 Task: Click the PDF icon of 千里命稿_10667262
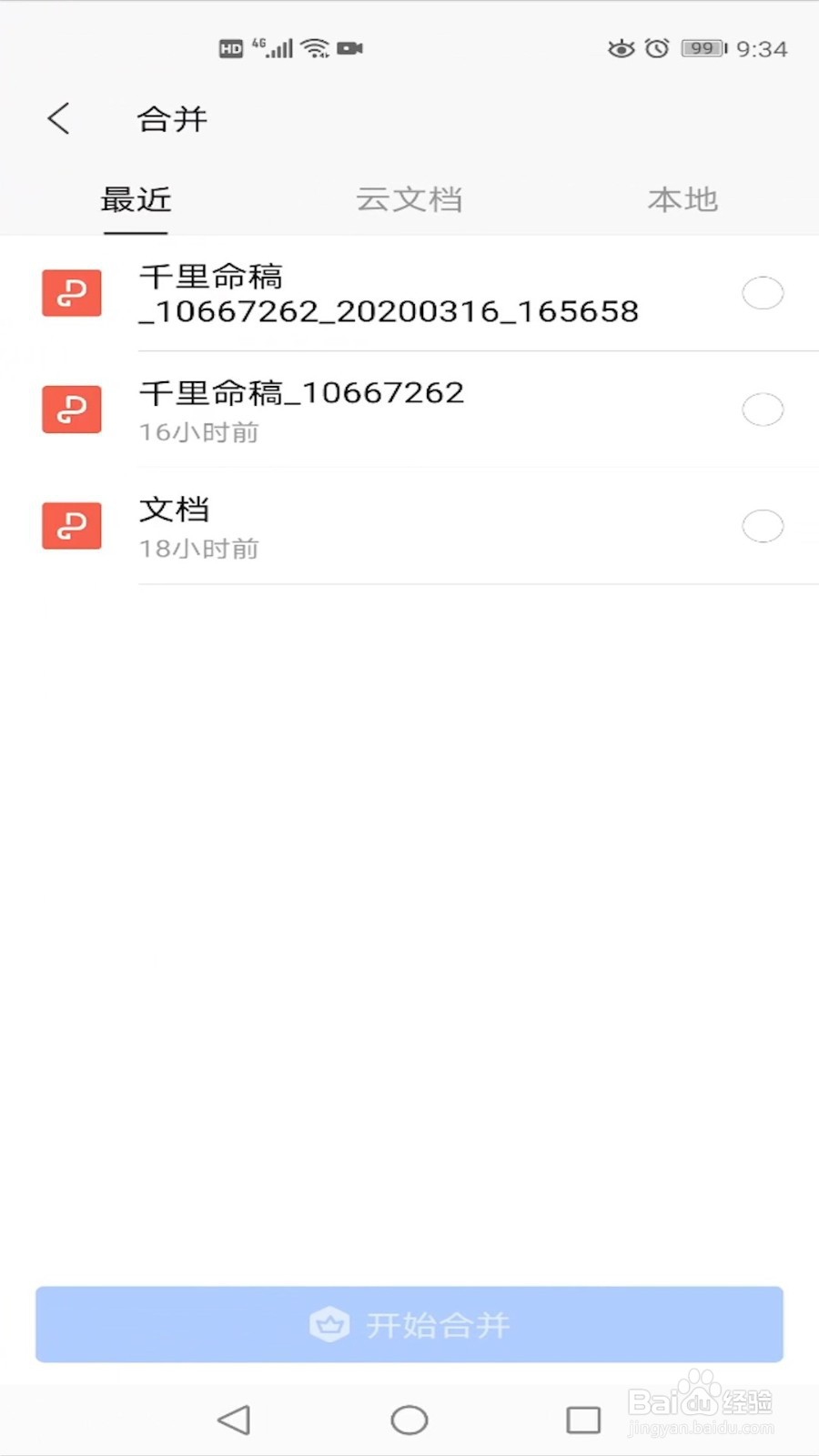pos(71,409)
